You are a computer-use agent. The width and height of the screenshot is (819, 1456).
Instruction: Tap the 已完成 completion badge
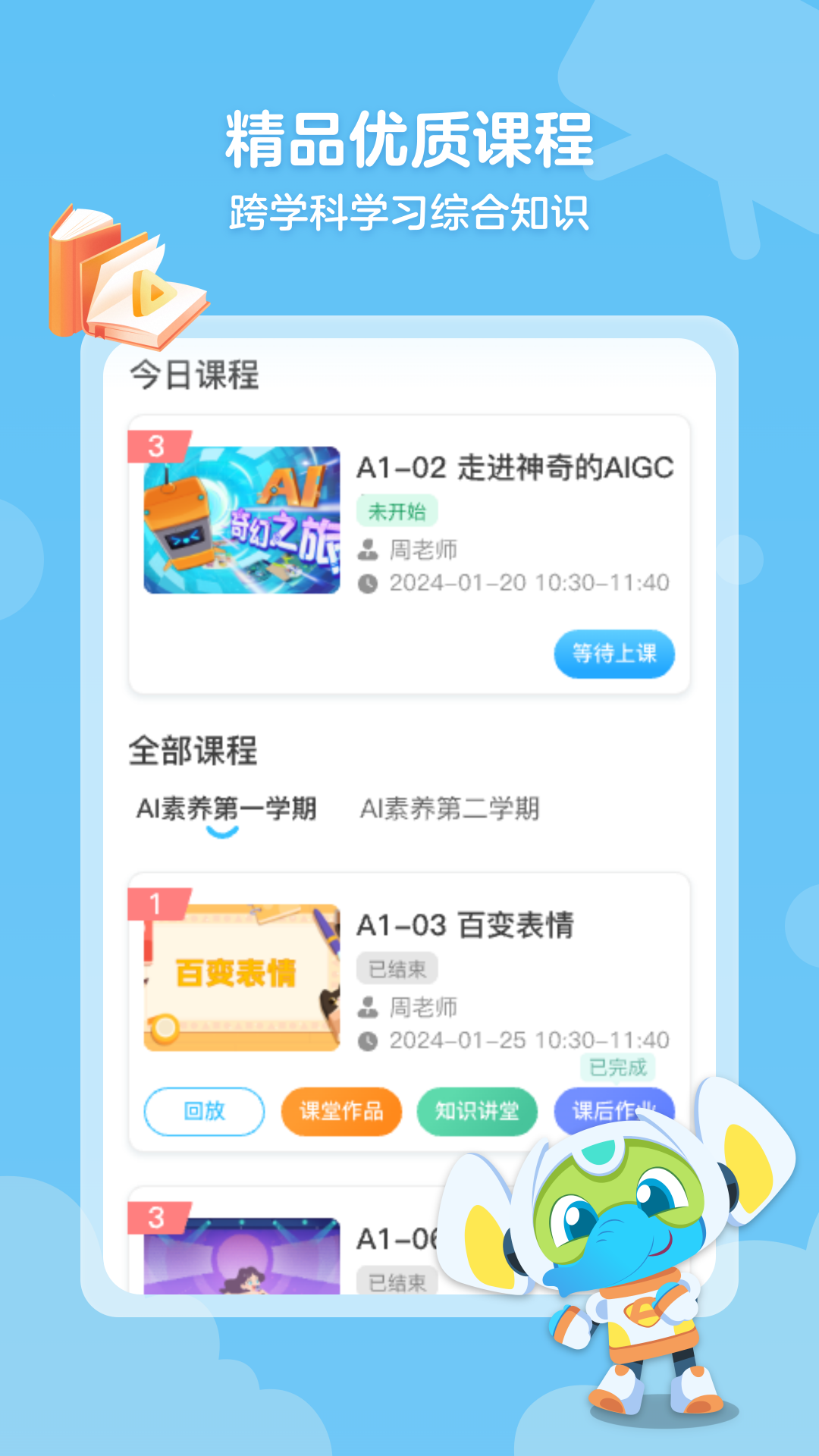(x=619, y=1068)
